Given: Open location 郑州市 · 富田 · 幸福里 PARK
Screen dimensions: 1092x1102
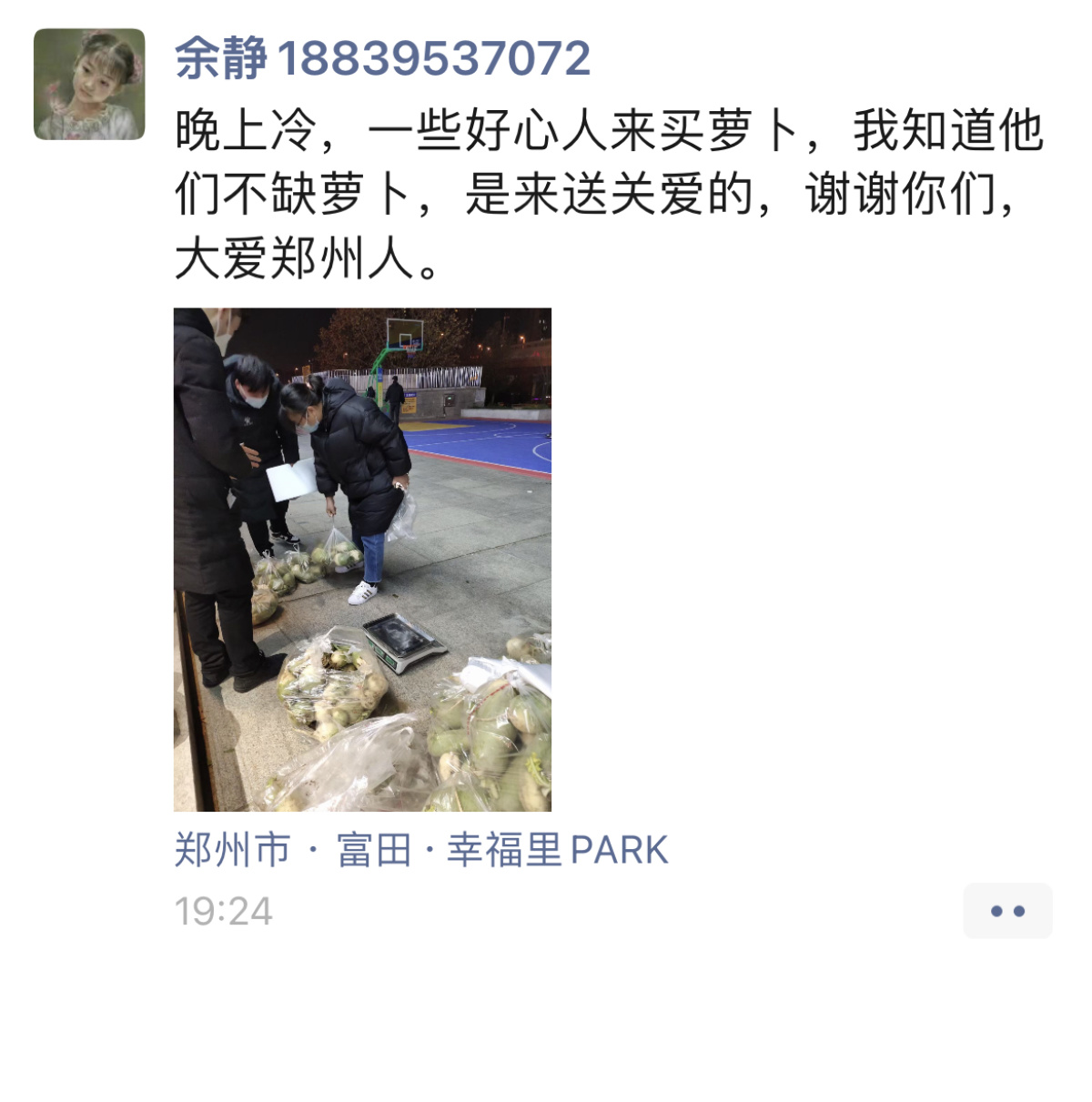Looking at the screenshot, I should 420,850.
